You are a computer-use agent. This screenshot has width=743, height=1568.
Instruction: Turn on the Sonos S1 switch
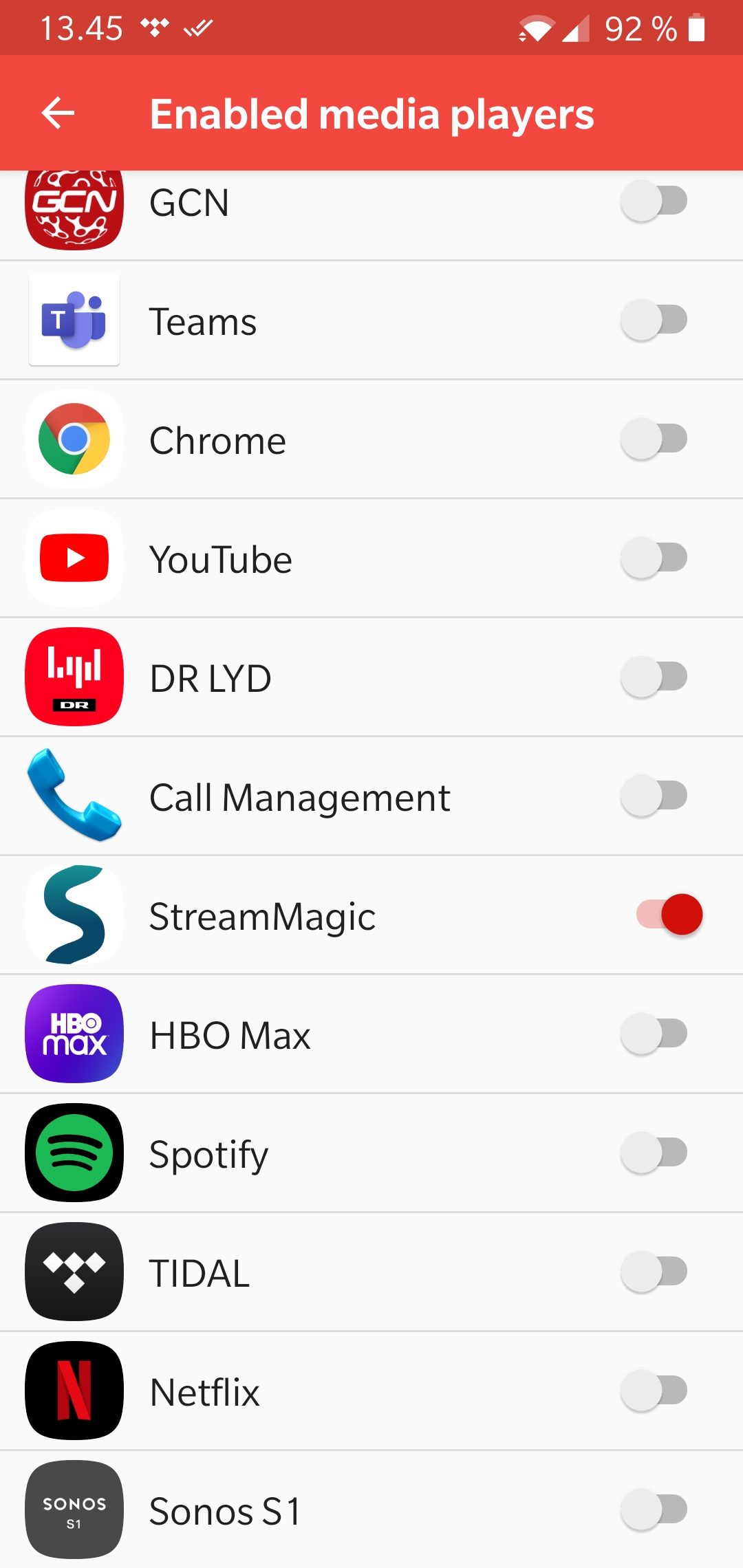pos(654,1510)
